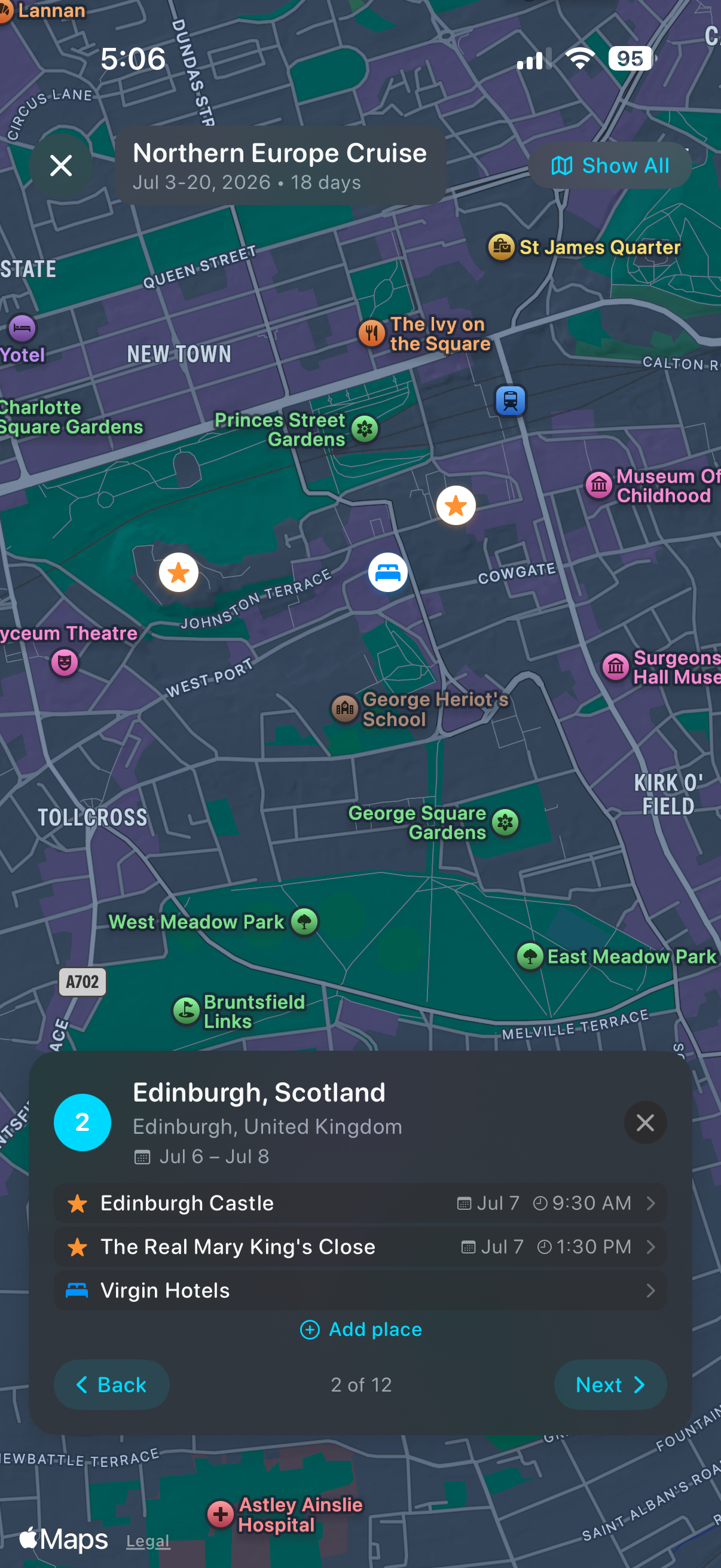
Task: Open the Edinburgh Castle entry
Action: click(360, 1203)
